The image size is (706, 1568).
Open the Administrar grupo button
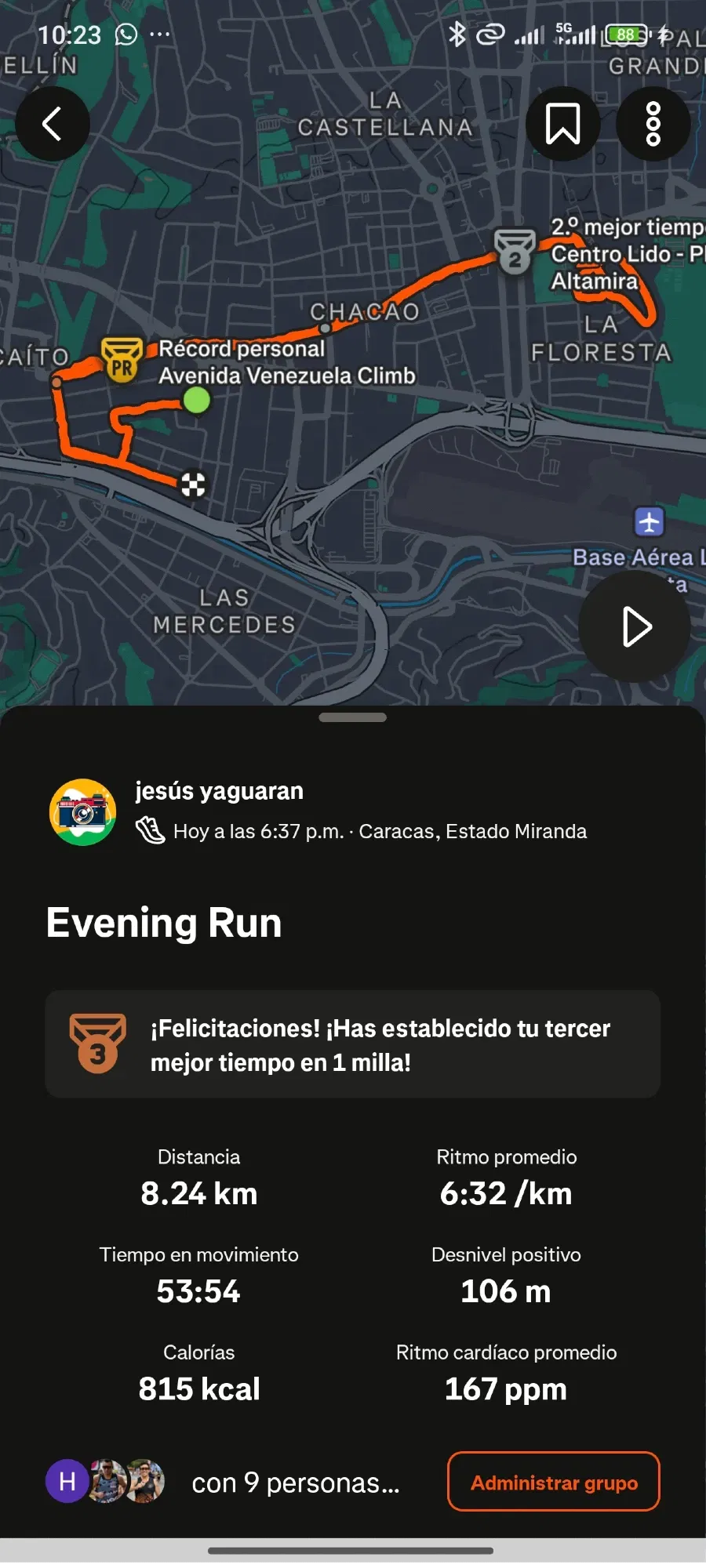(553, 1481)
